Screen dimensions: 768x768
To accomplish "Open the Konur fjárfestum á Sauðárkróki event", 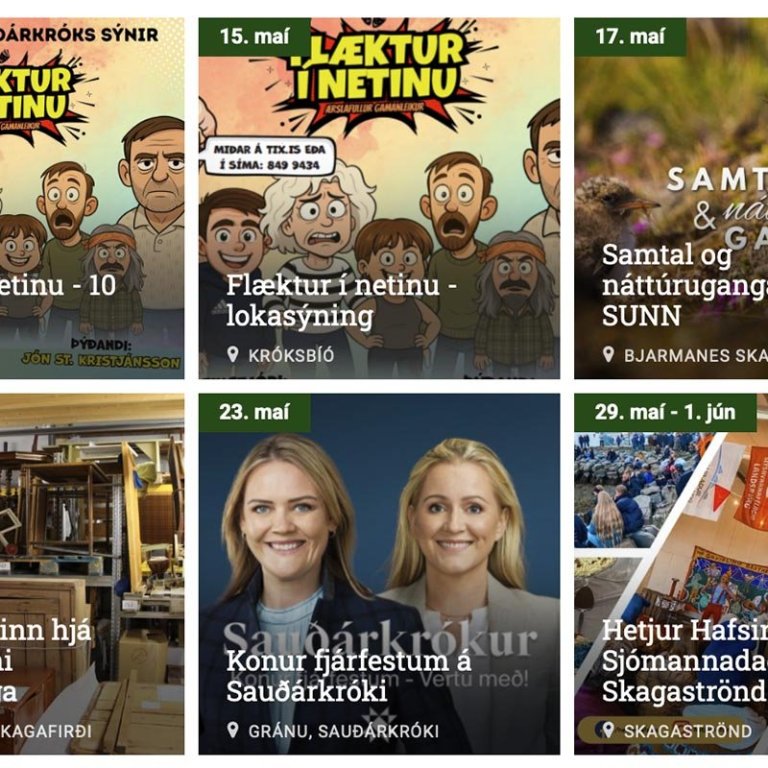I will click(378, 575).
